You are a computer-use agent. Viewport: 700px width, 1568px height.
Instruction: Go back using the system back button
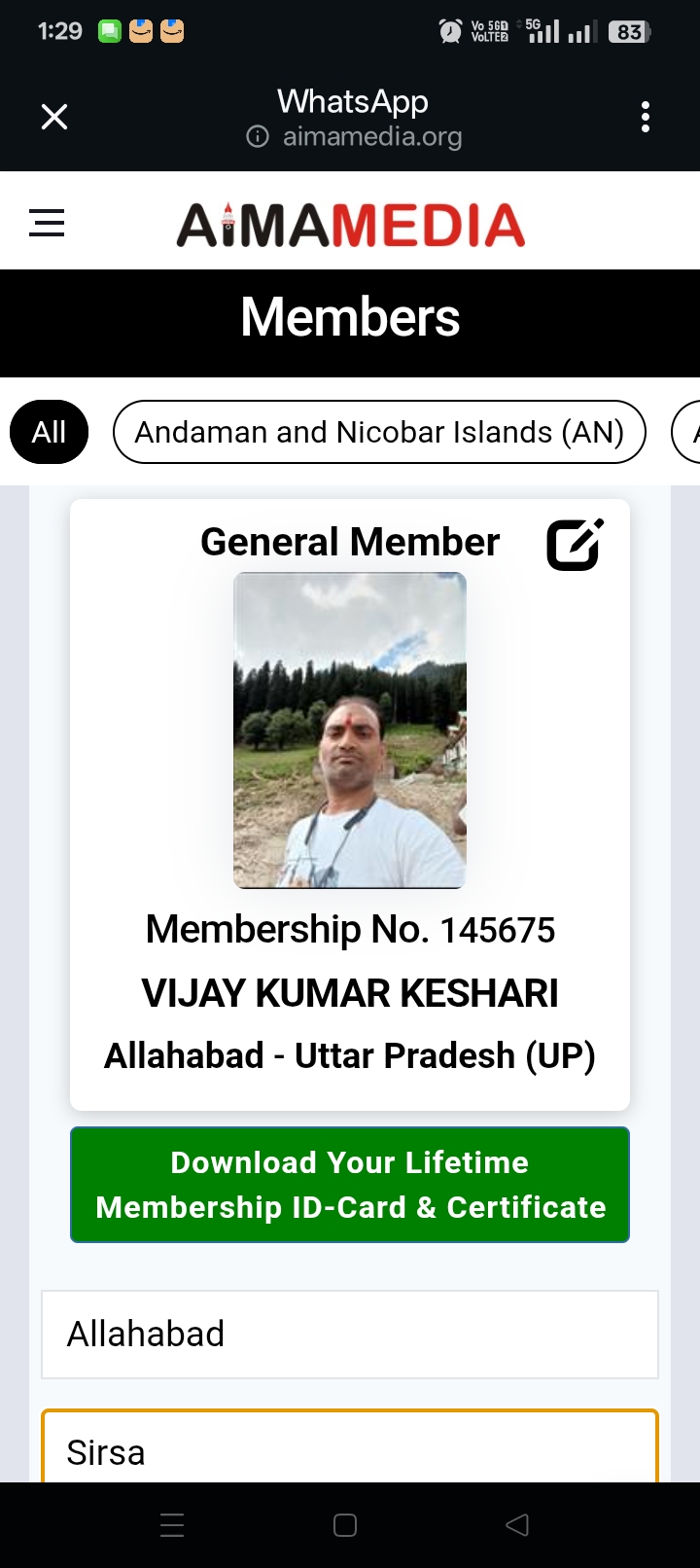517,1525
